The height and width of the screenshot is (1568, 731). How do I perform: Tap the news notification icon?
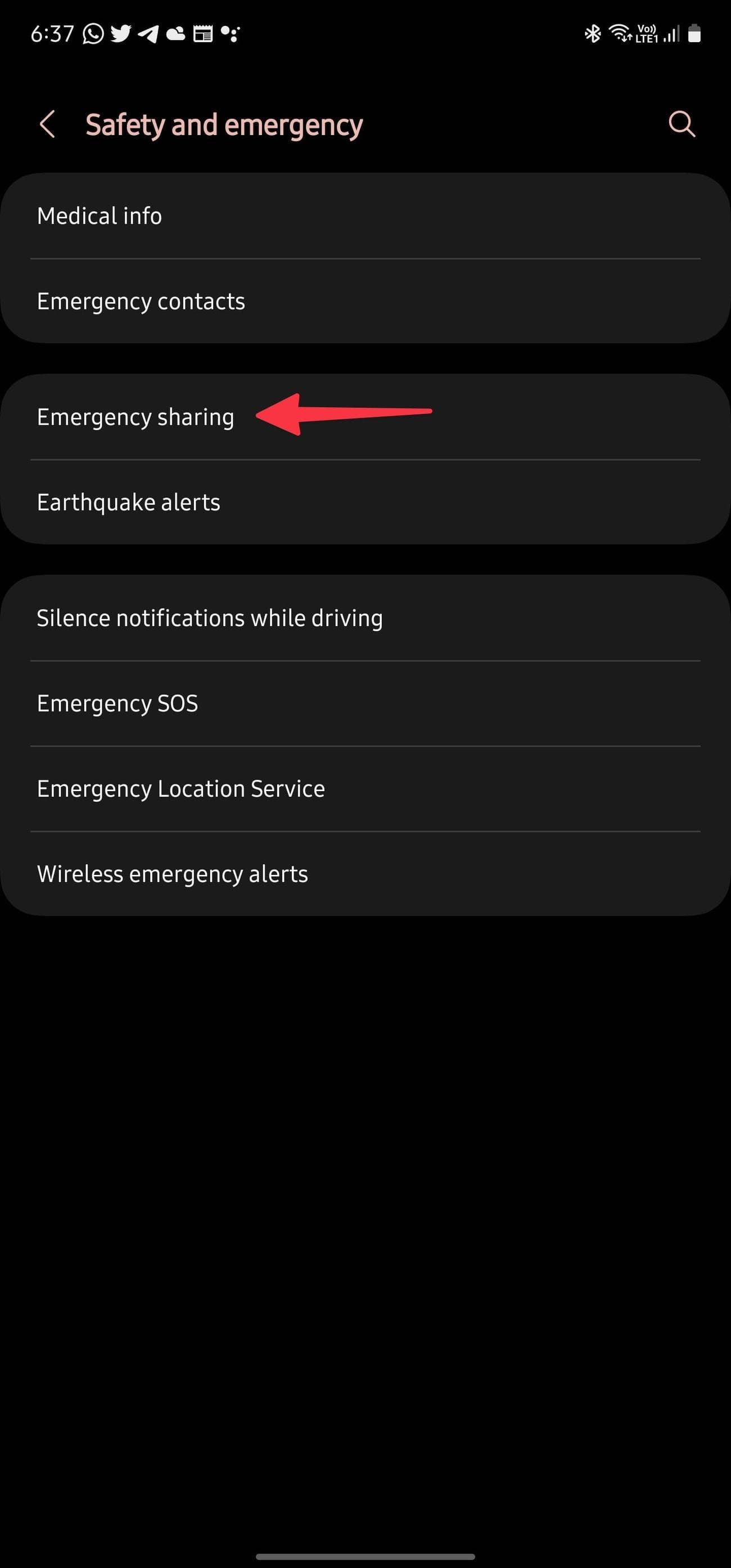(202, 34)
